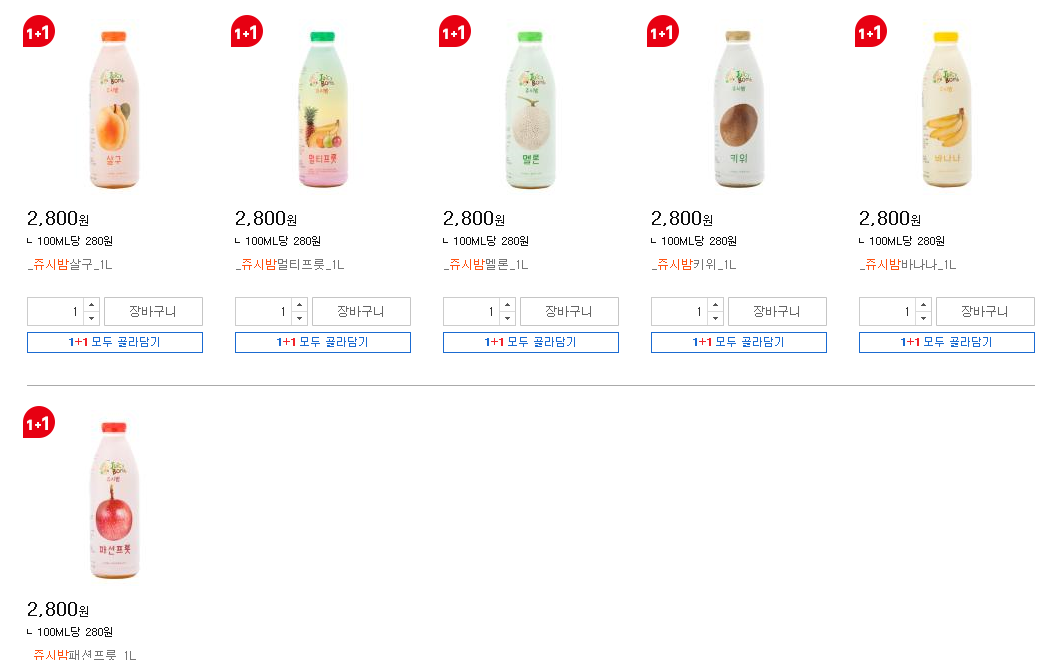Viewport: 1062px width, 660px height.
Task: Add 쥬시밤멜론 1L to cart
Action: click(569, 312)
